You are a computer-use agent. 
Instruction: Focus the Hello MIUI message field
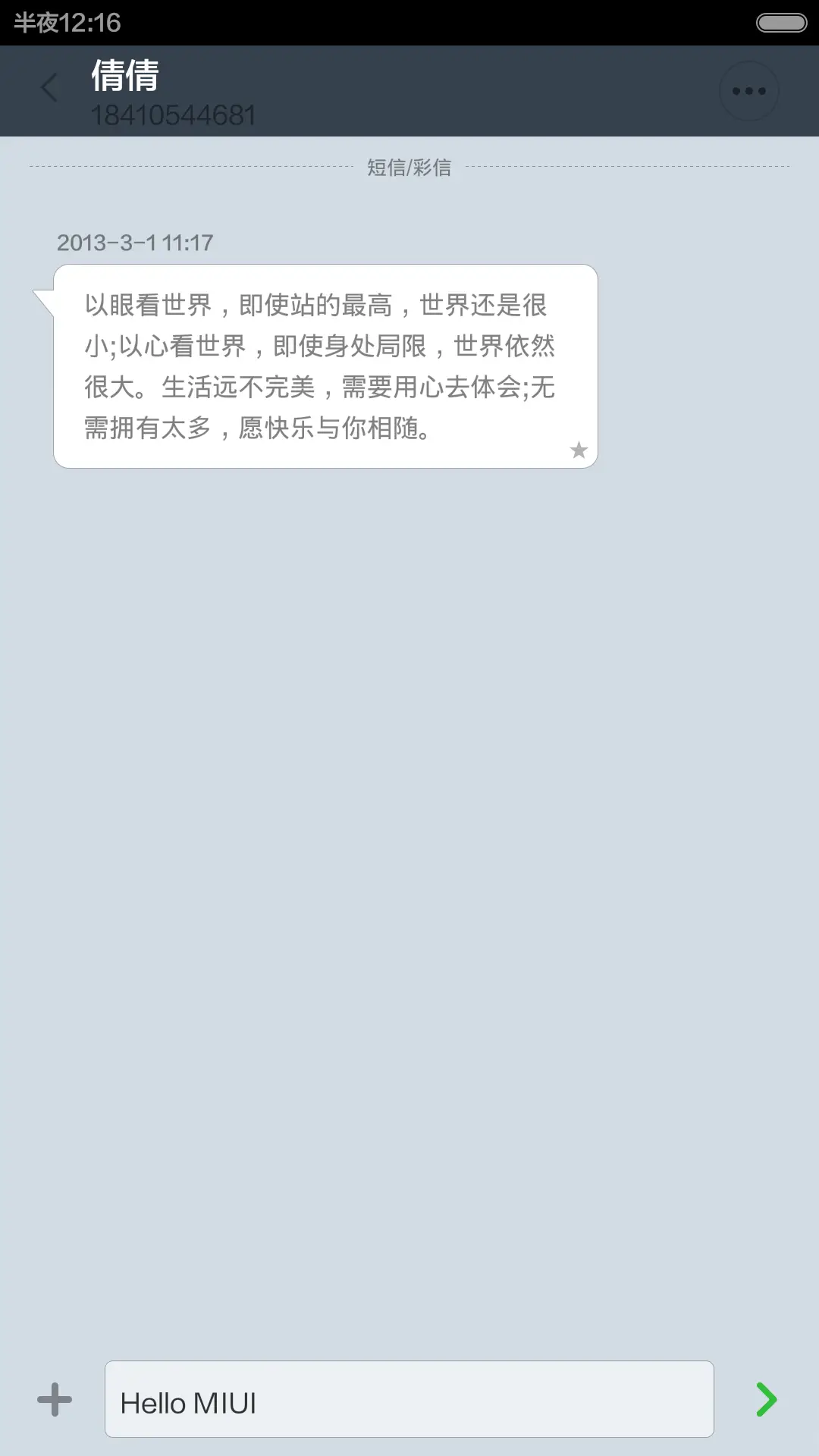point(409,1399)
